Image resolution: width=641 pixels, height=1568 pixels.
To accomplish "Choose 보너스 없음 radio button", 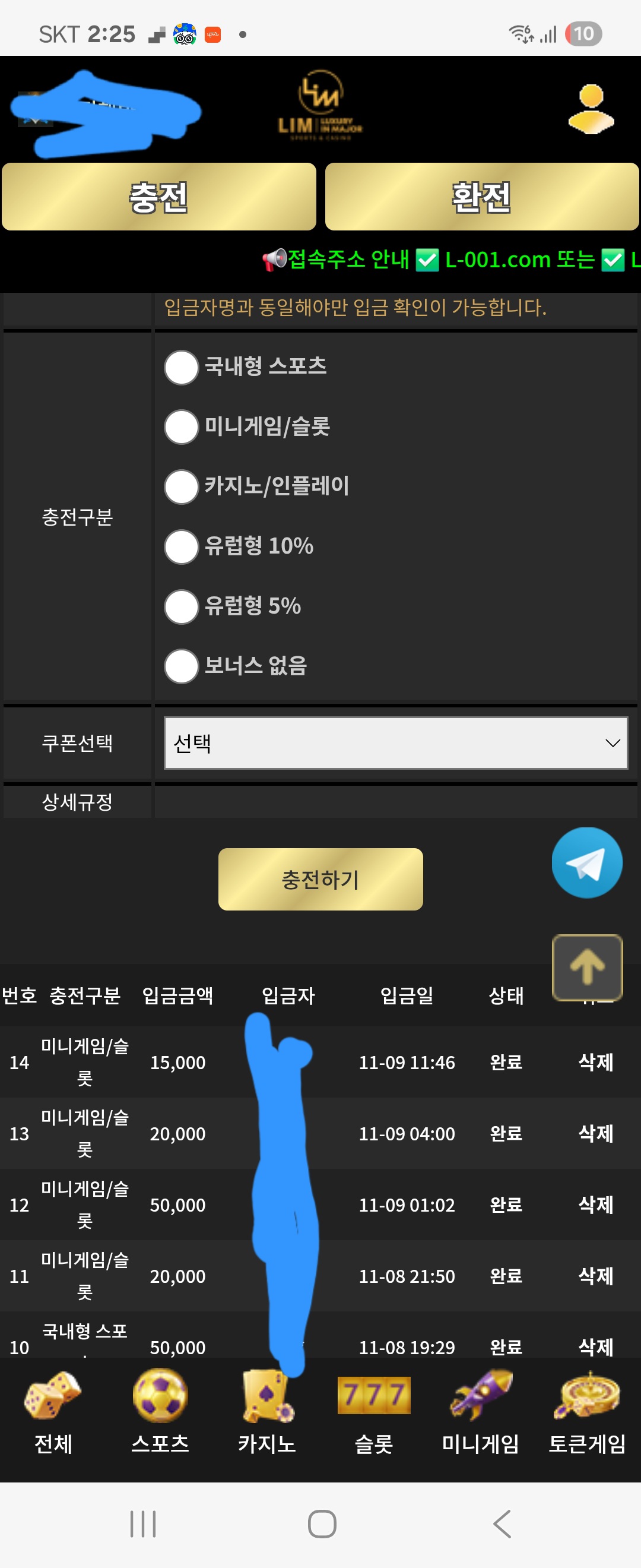I will tap(181, 666).
